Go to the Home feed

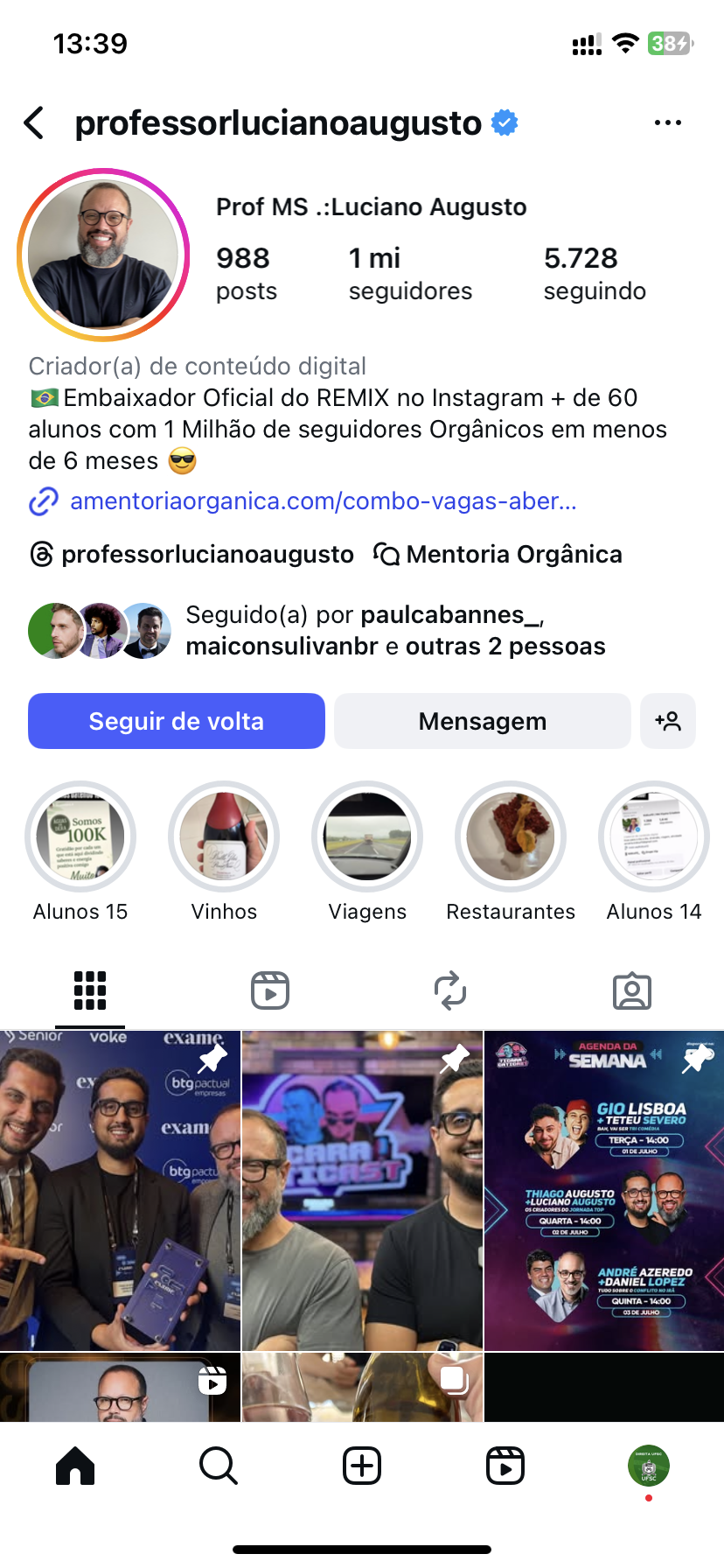click(75, 1466)
